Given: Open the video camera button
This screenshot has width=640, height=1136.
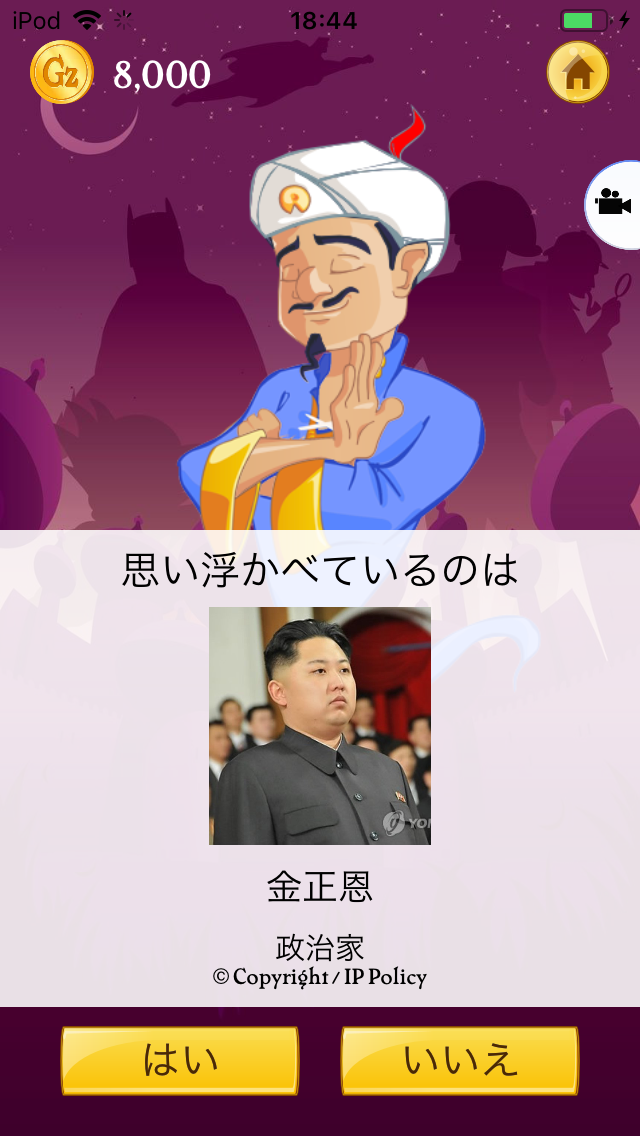Looking at the screenshot, I should pyautogui.click(x=613, y=204).
